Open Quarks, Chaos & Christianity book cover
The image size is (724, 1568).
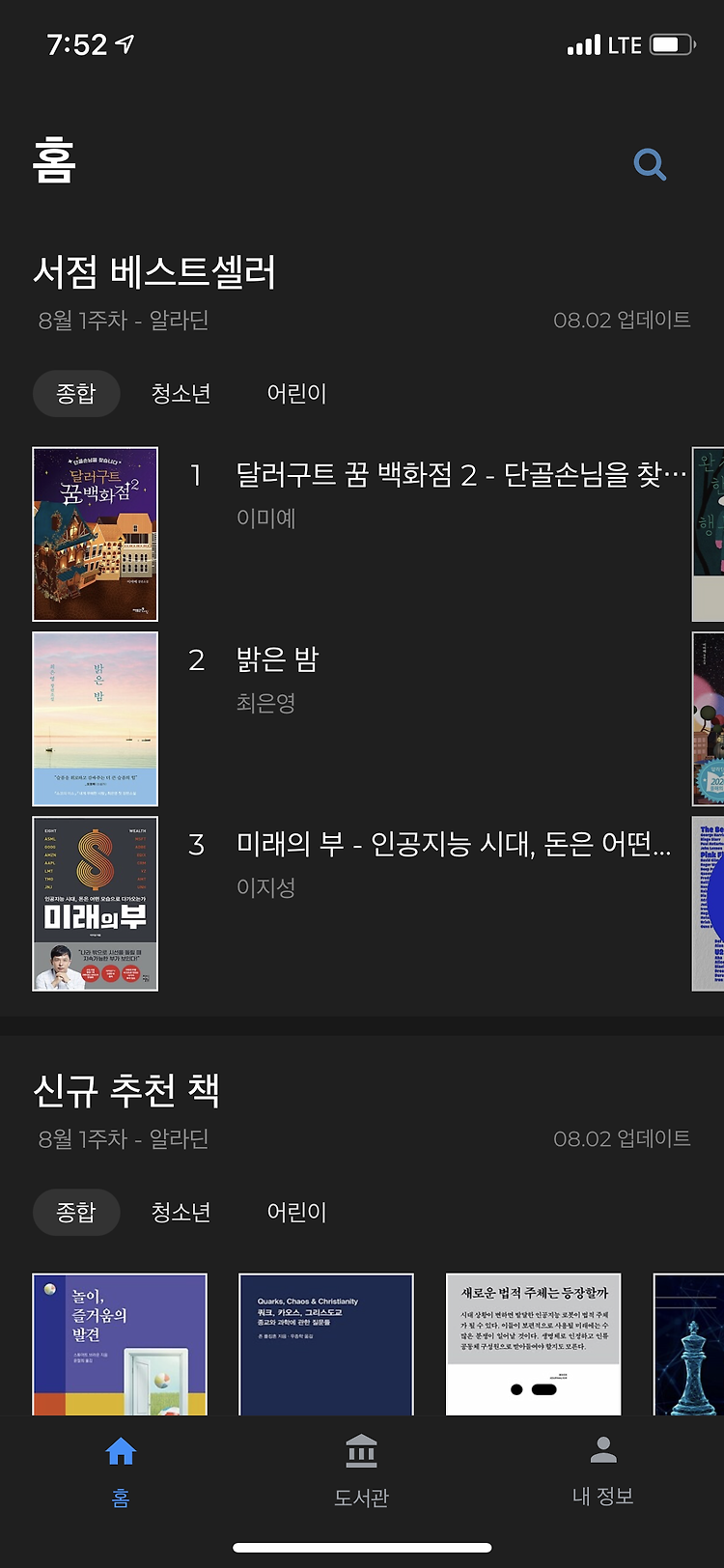pos(326,1344)
